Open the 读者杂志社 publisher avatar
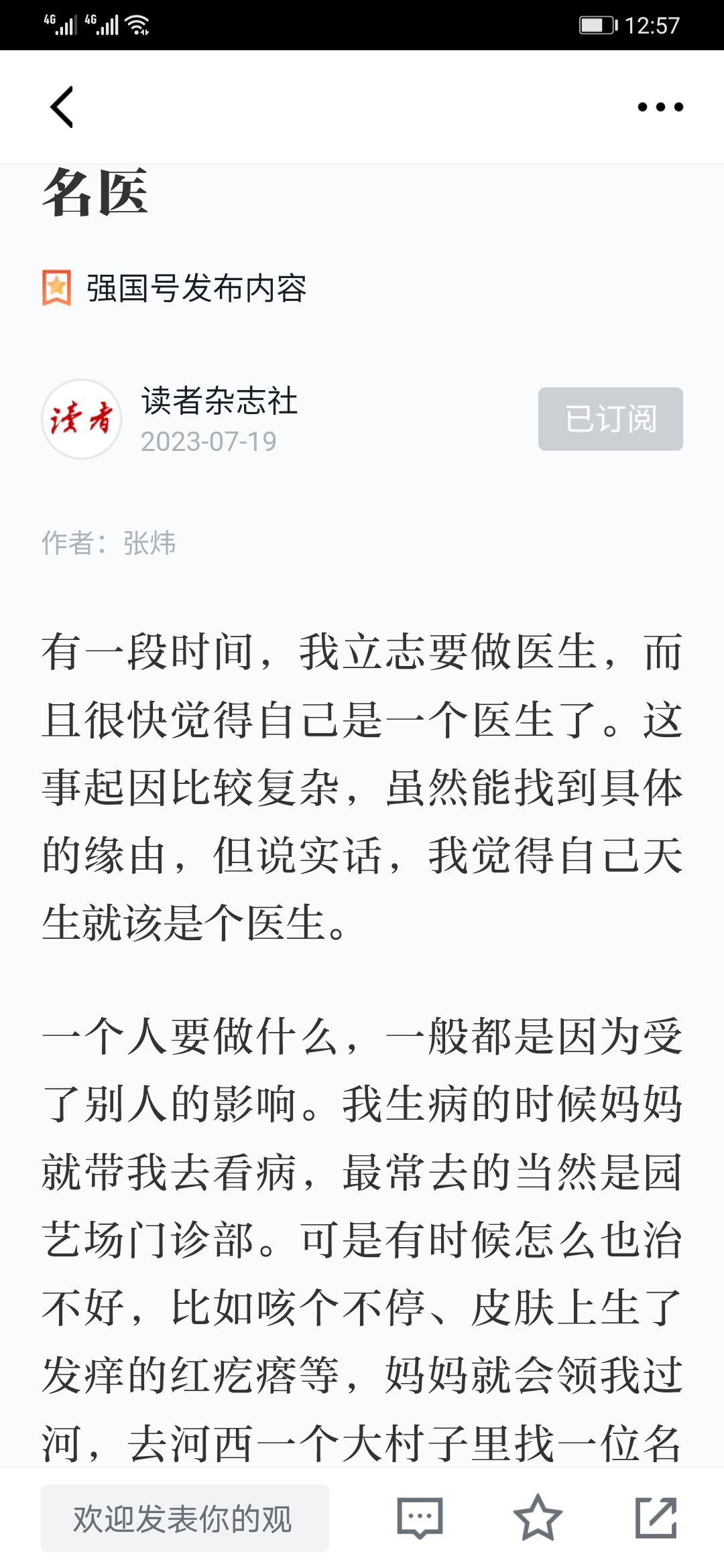The image size is (724, 1568). coord(82,419)
